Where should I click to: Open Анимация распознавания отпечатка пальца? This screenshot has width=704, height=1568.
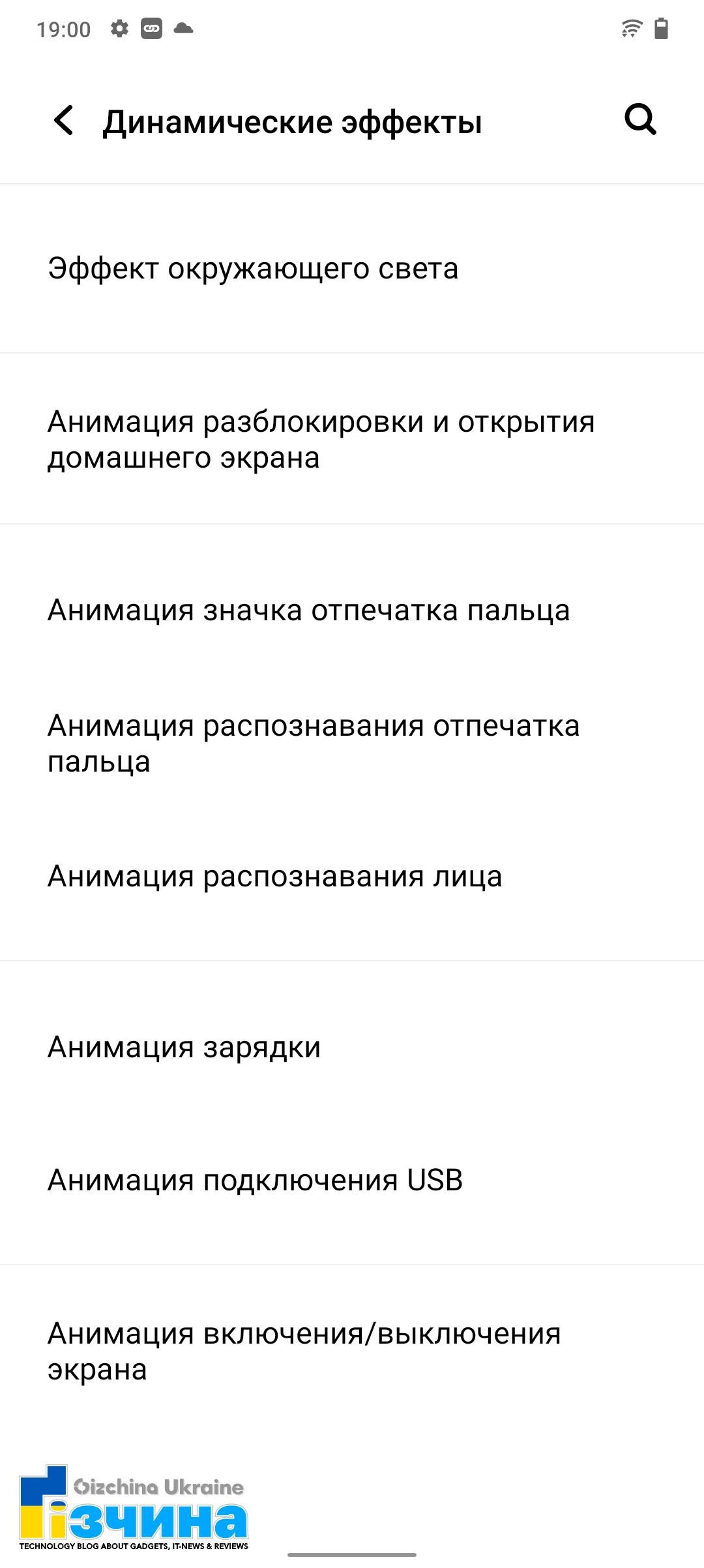click(352, 744)
